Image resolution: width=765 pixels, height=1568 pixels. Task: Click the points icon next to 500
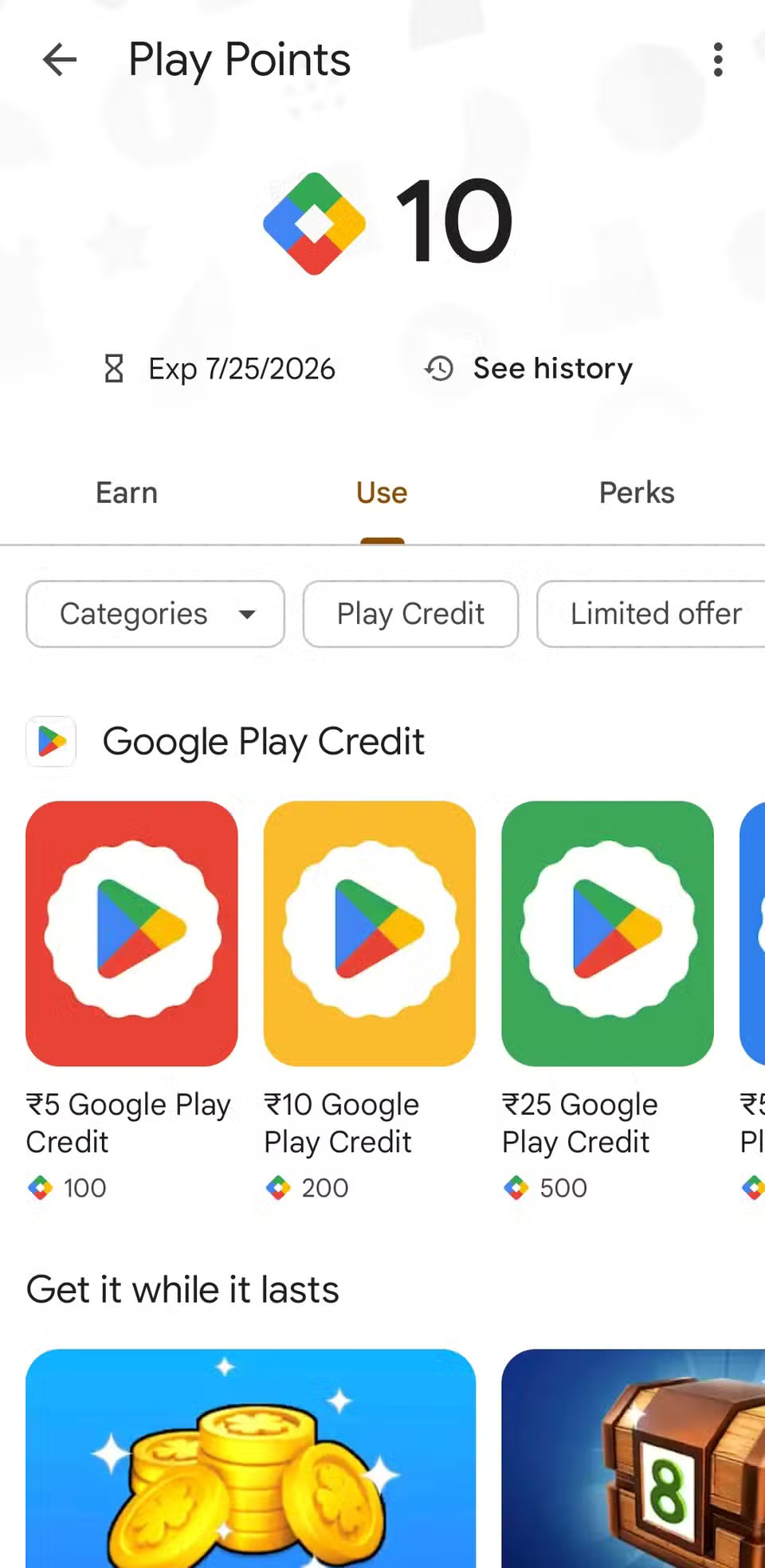[517, 1188]
